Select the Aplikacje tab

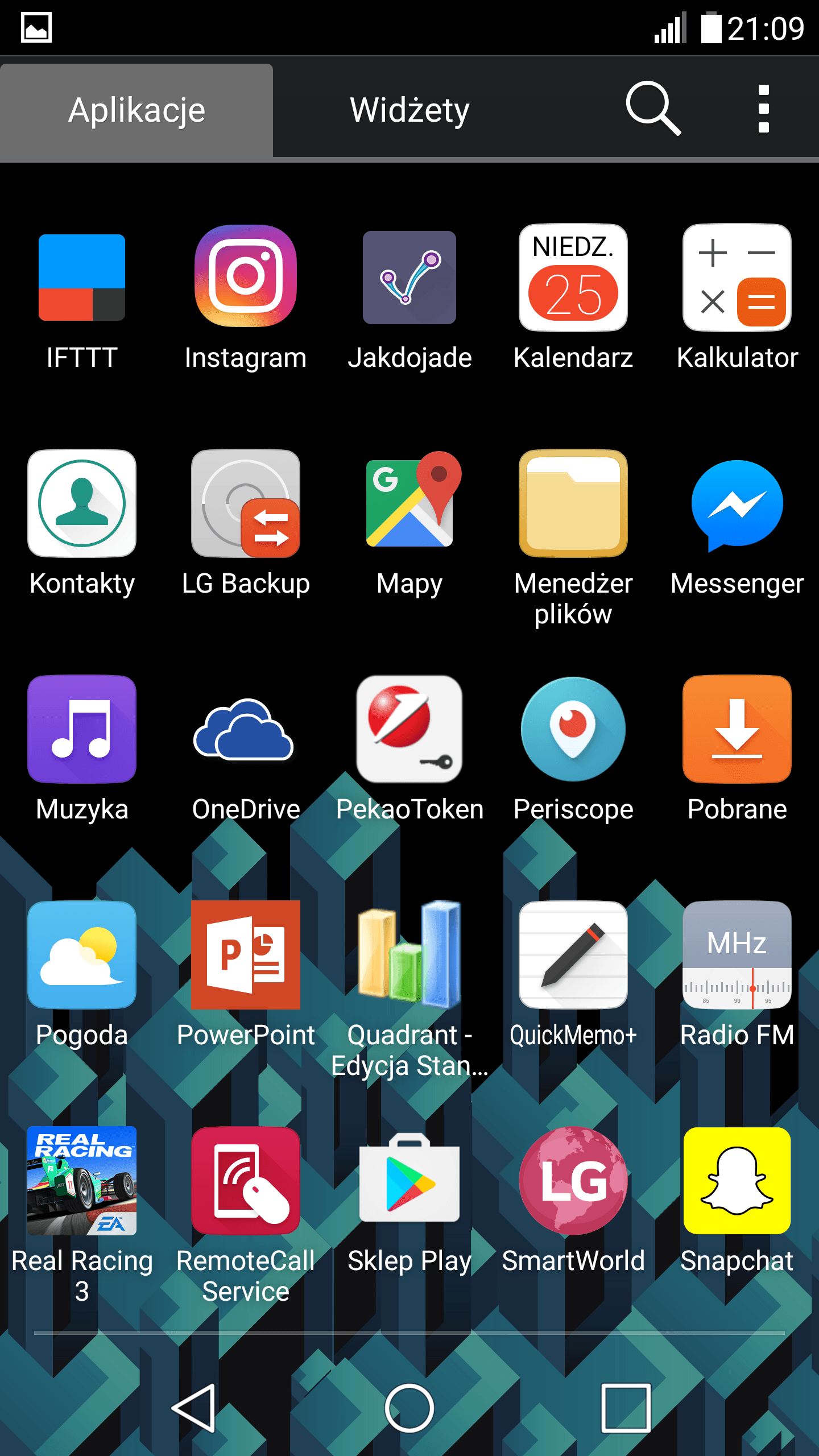(136, 110)
